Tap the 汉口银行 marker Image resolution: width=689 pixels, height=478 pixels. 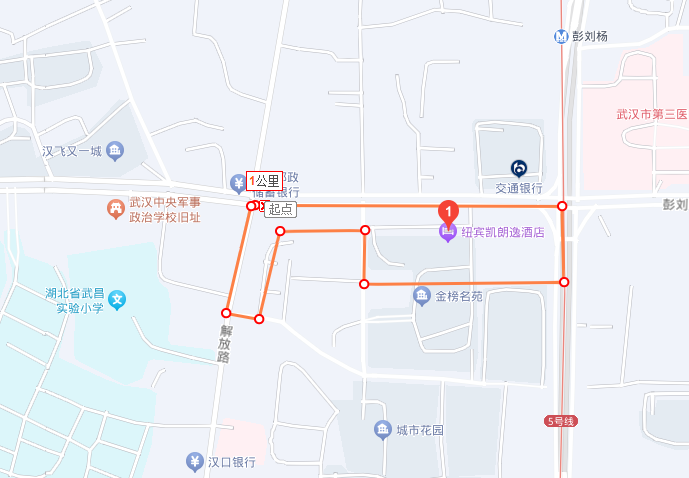[195, 461]
